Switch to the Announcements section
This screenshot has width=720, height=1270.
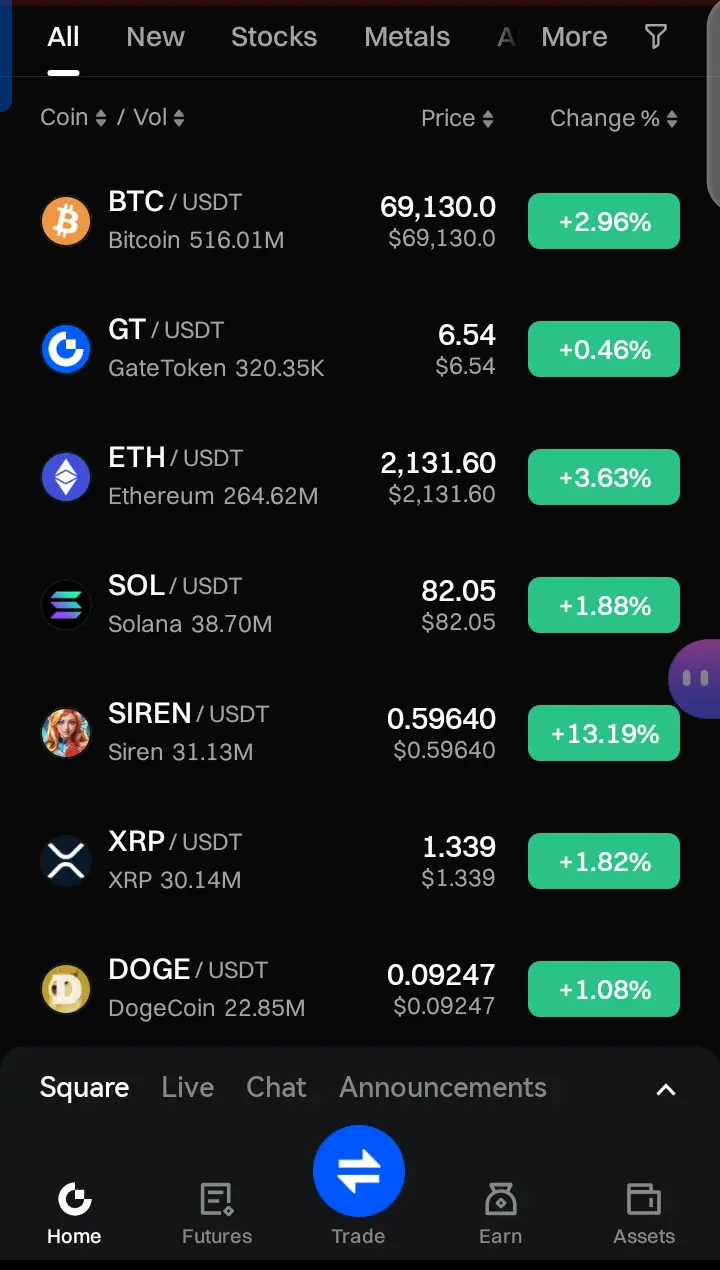click(x=442, y=1088)
